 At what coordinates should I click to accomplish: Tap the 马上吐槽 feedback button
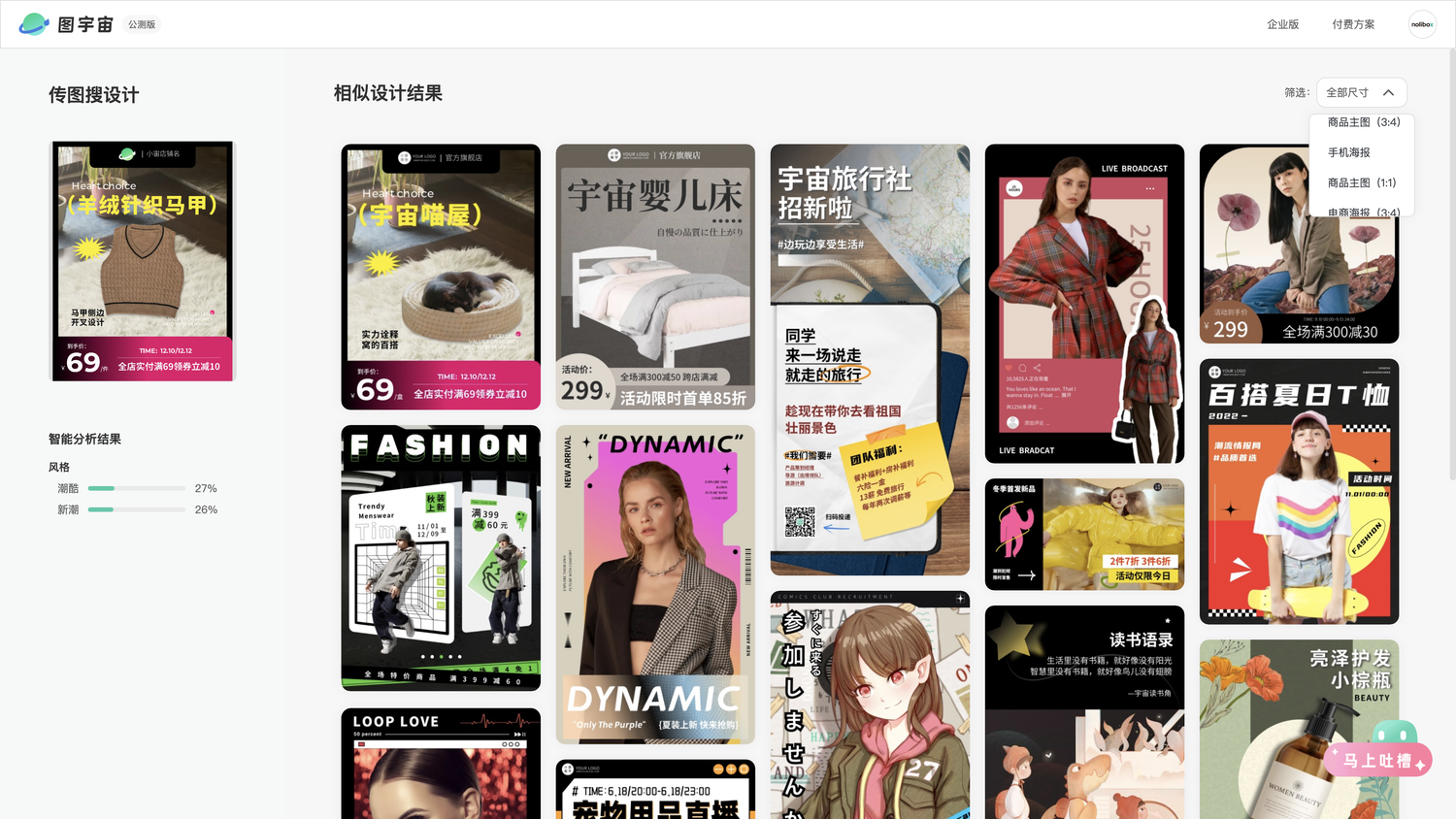coord(1377,760)
